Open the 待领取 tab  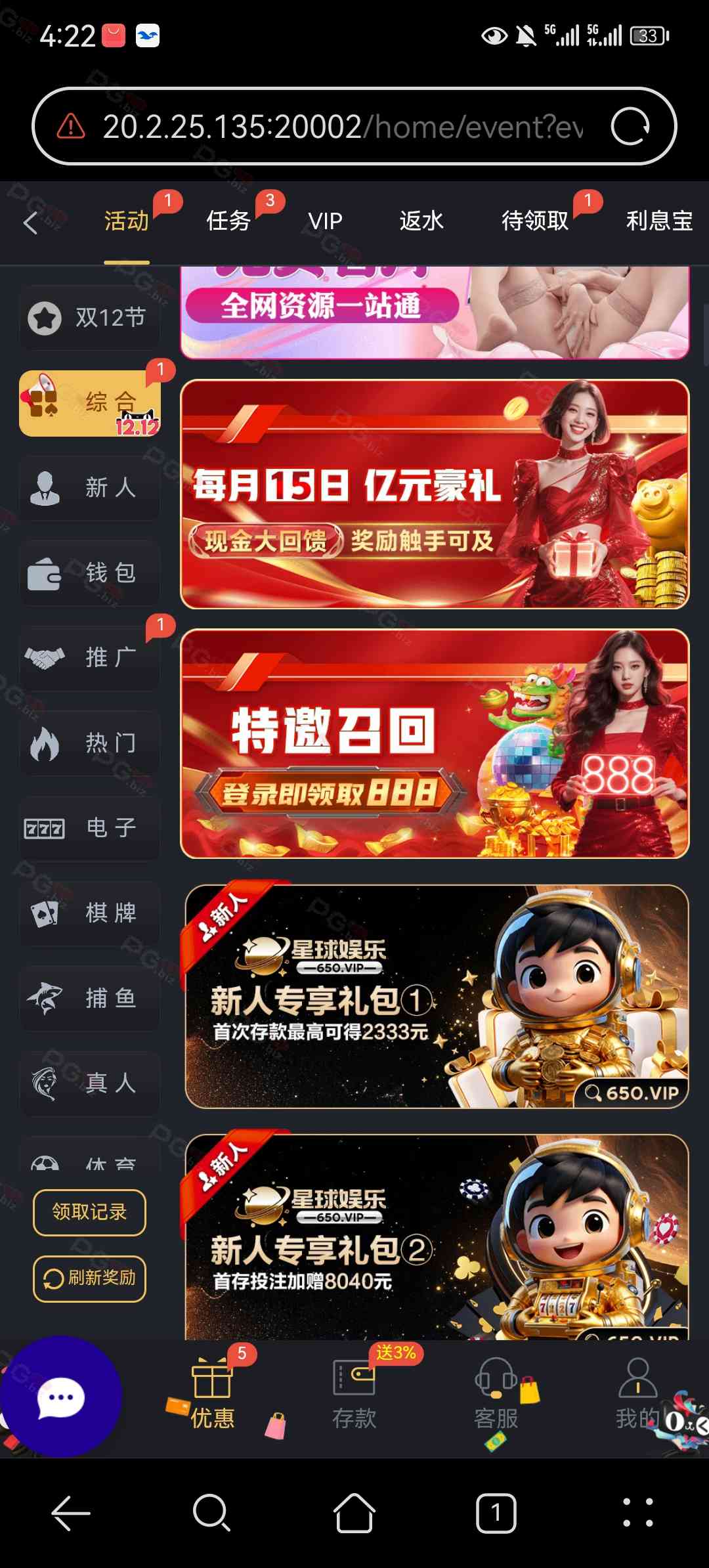[535, 221]
